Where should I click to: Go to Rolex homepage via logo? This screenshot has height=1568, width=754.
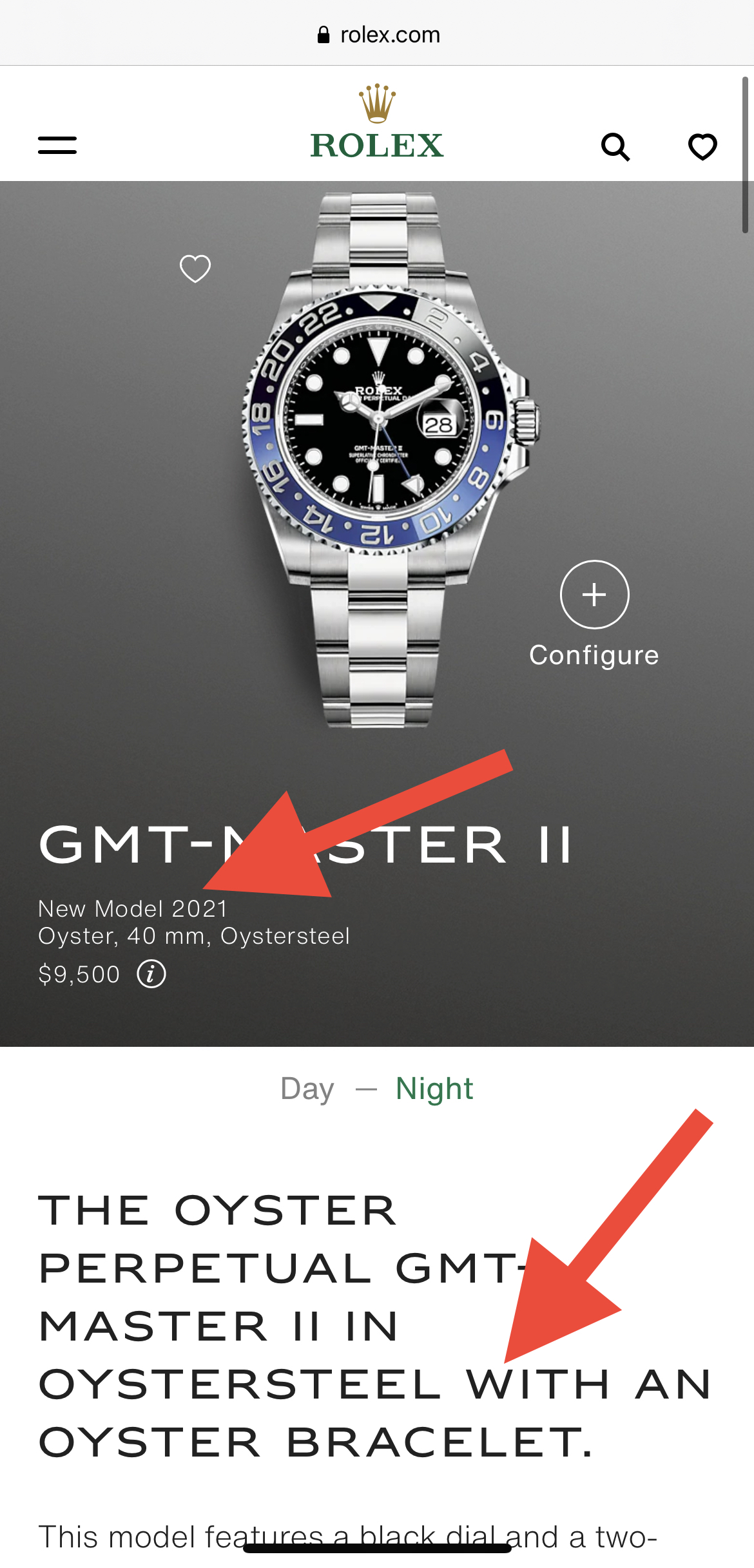[x=377, y=124]
